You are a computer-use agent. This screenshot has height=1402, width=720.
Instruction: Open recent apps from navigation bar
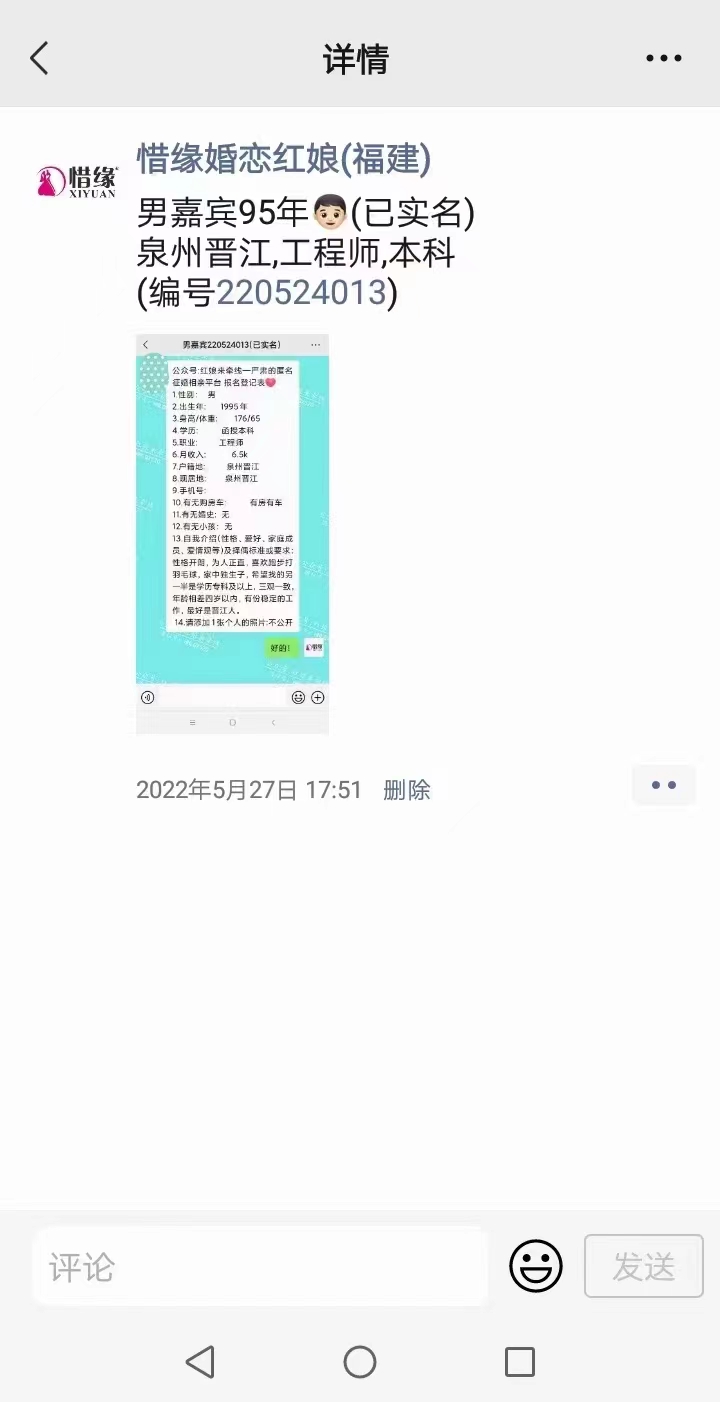pyautogui.click(x=520, y=1362)
